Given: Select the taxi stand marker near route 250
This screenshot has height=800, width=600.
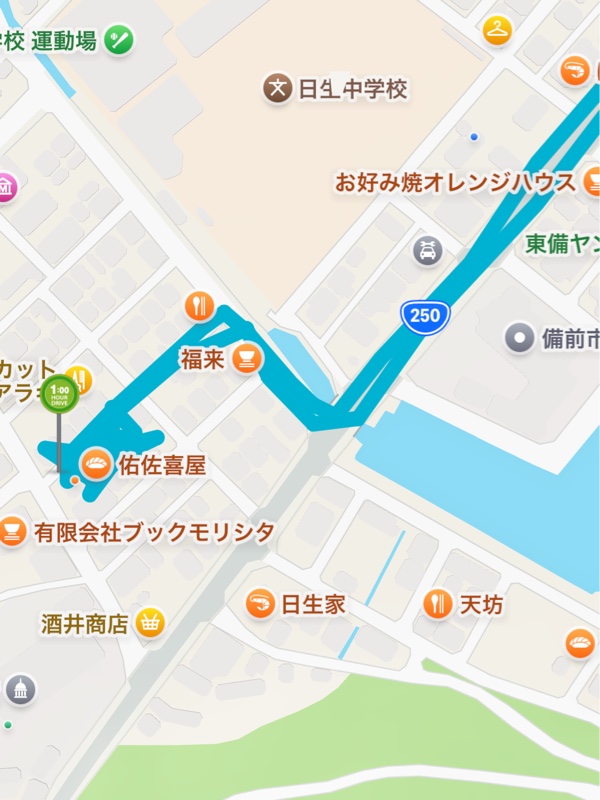Looking at the screenshot, I should point(428,250).
